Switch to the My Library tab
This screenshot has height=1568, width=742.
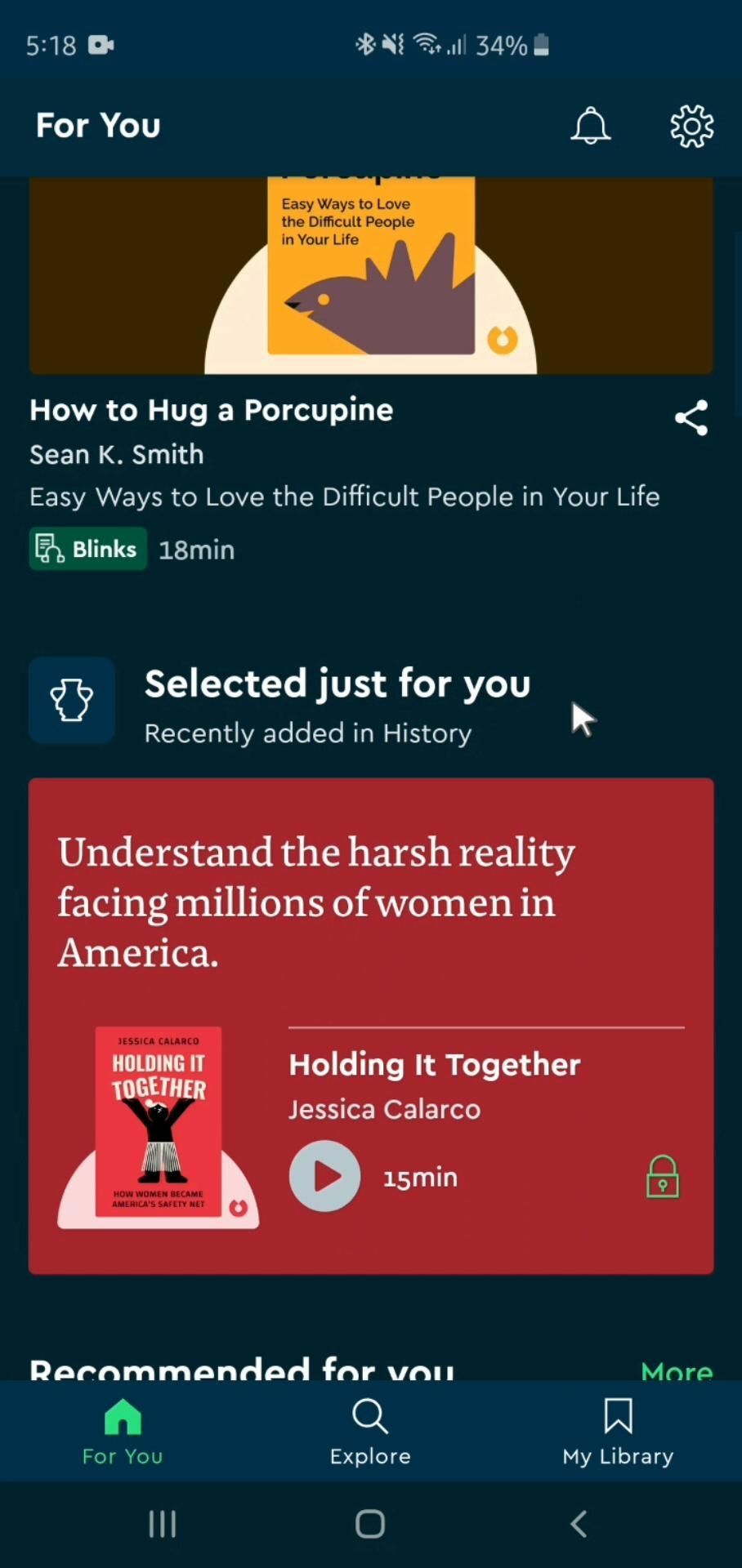pos(618,1431)
